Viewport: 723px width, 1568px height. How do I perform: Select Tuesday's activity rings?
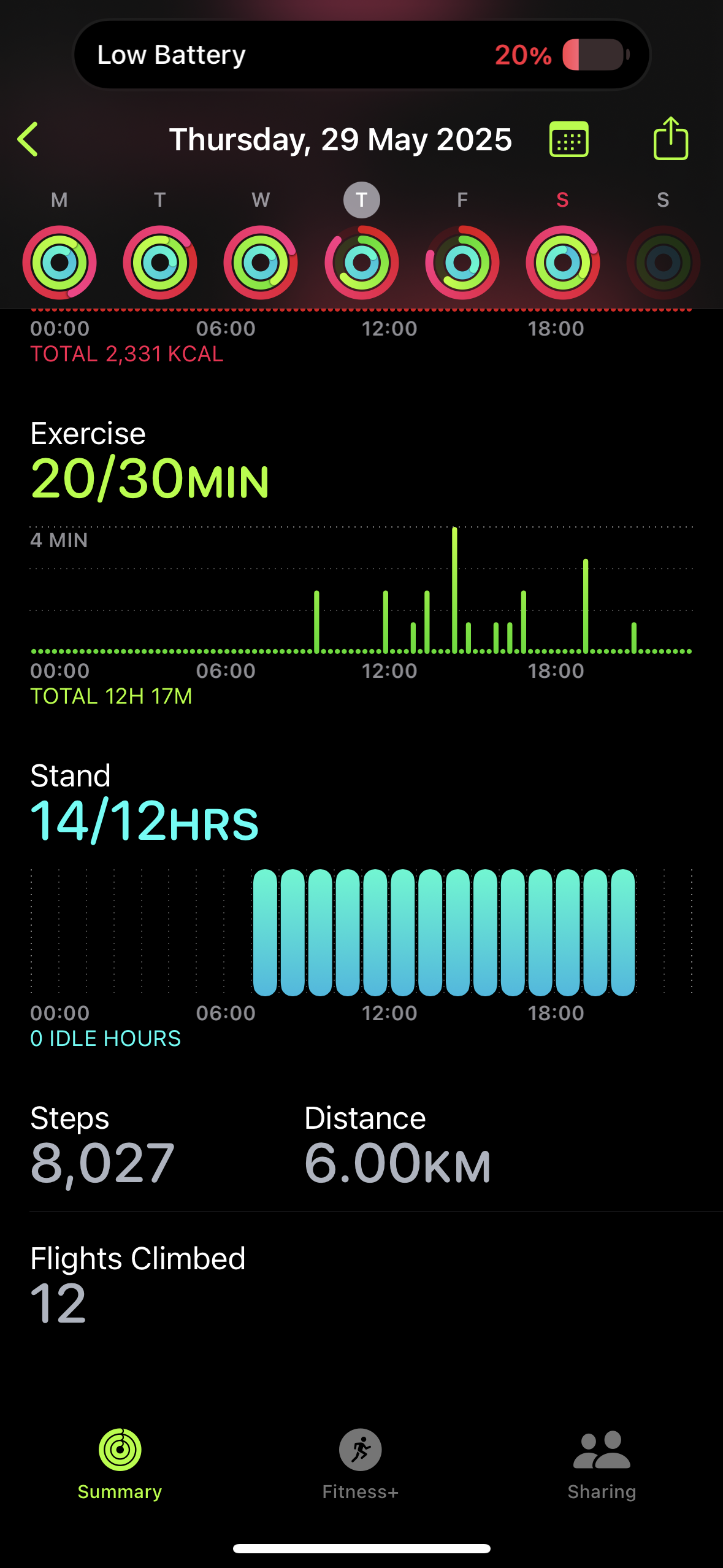[x=160, y=263]
